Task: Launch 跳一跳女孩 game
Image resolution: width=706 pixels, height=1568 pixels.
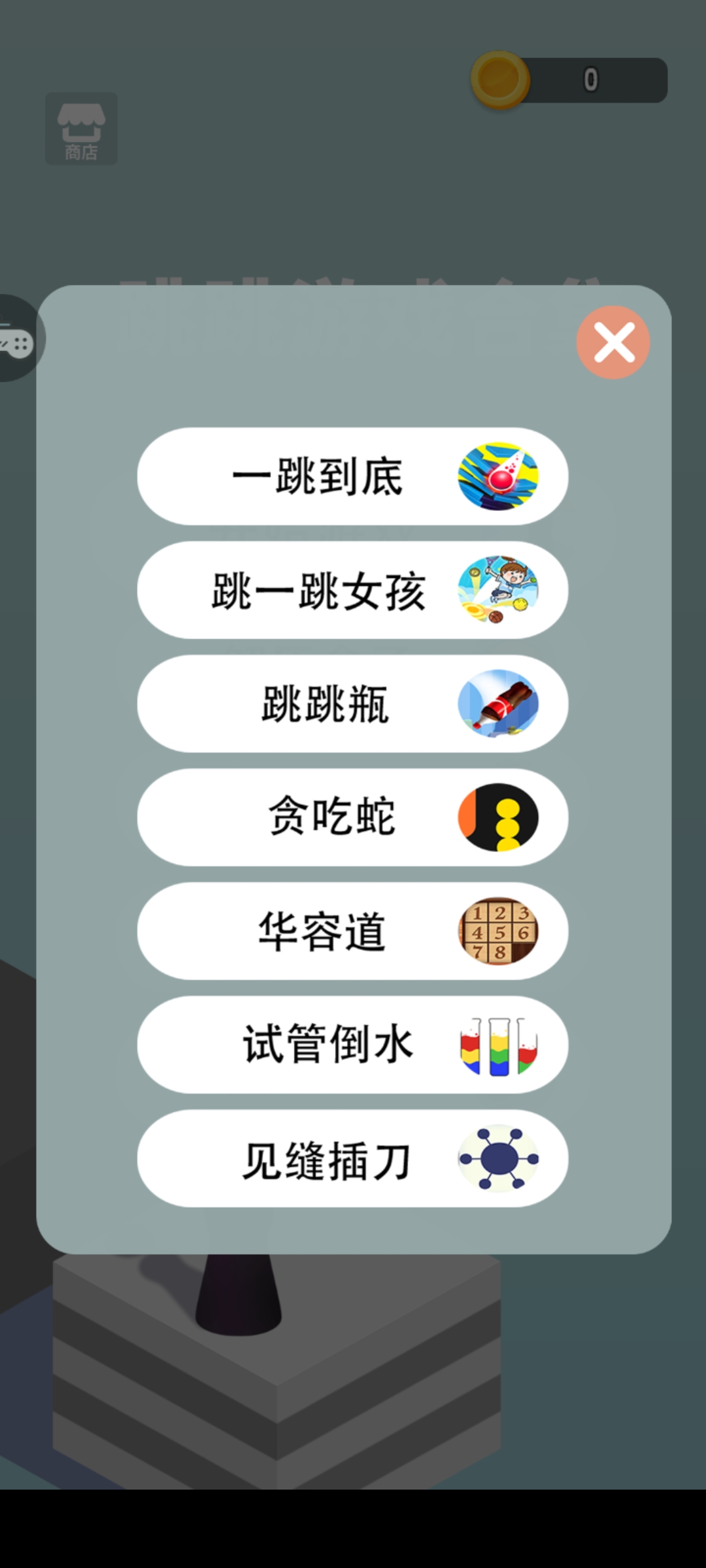Action: (352, 590)
